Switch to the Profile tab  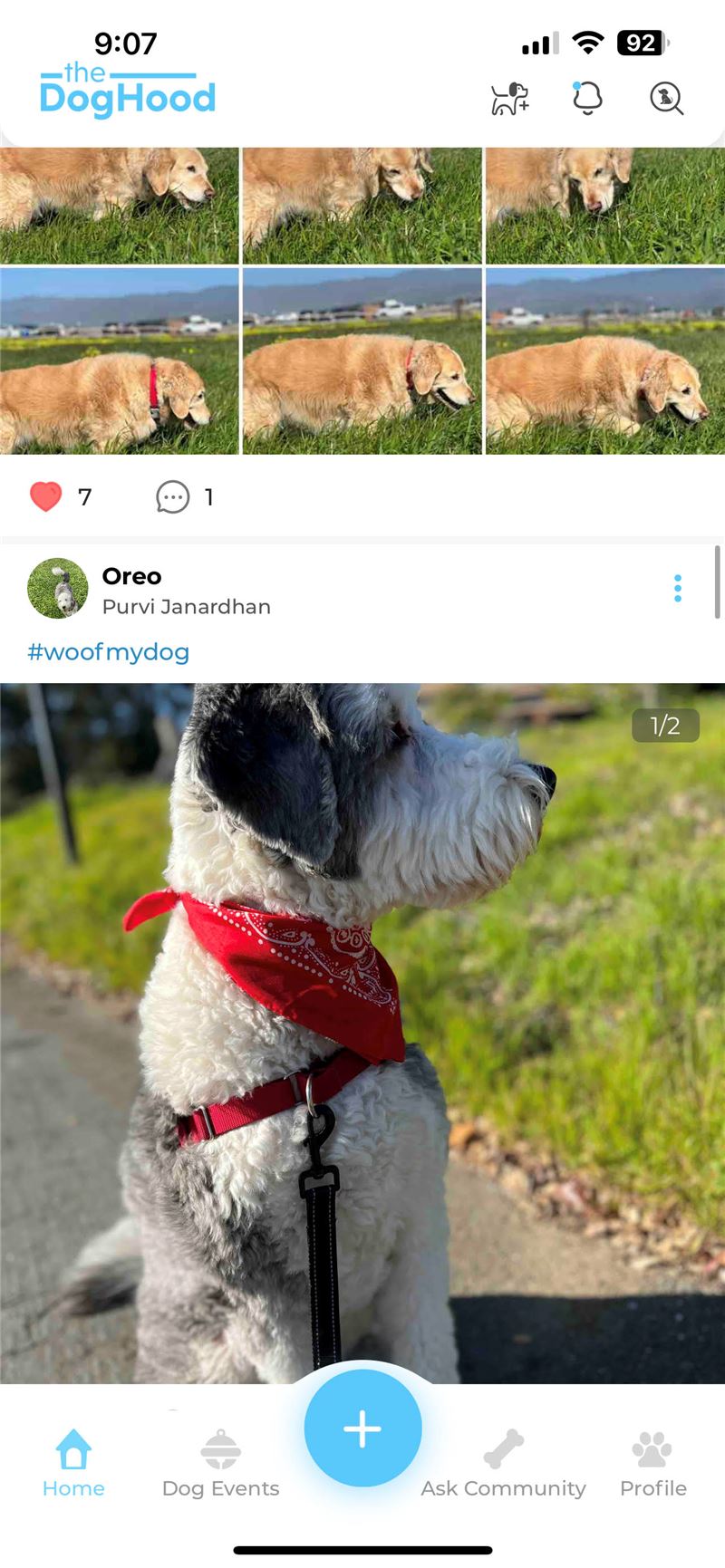tap(652, 1463)
